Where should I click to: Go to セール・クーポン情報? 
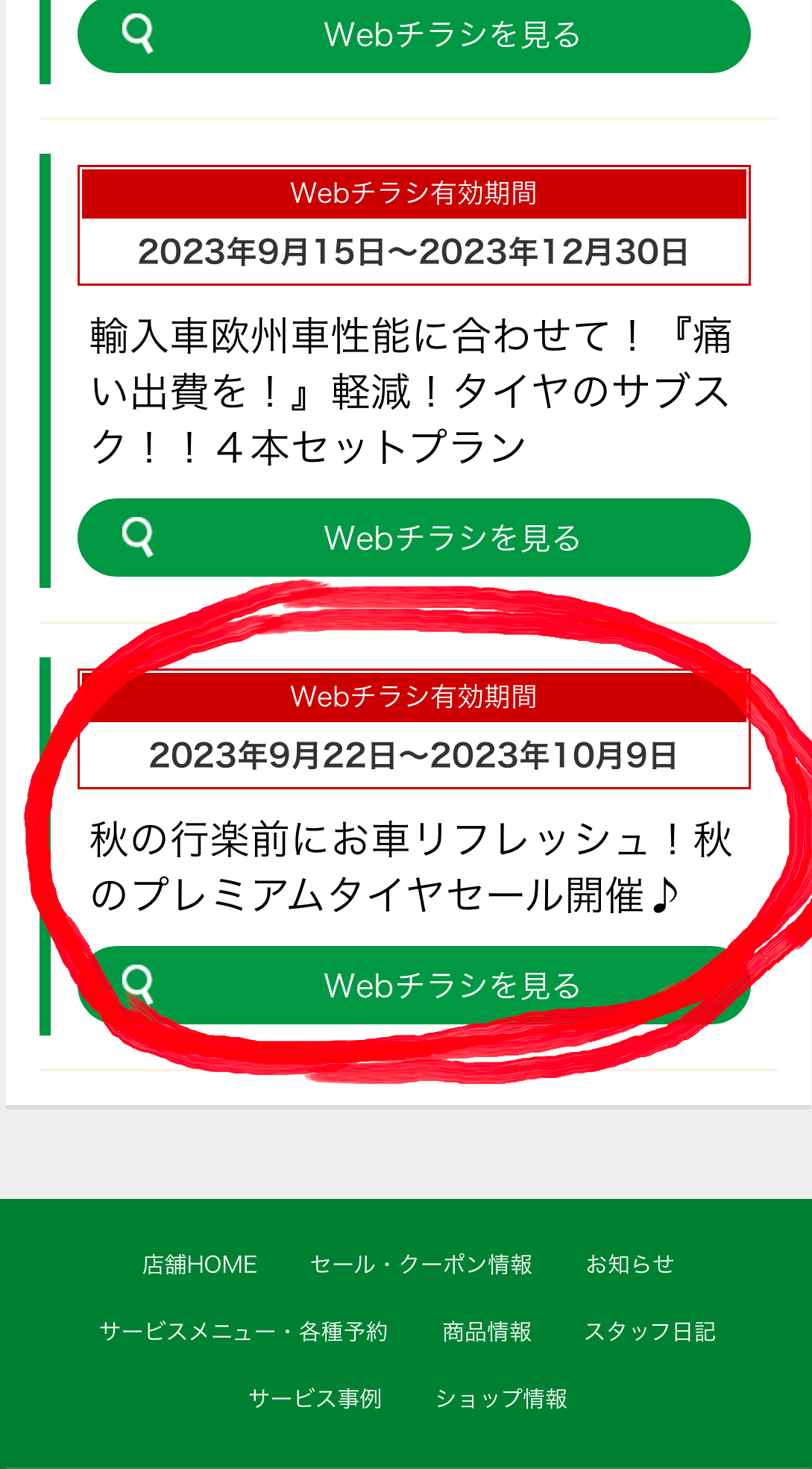tap(421, 1265)
